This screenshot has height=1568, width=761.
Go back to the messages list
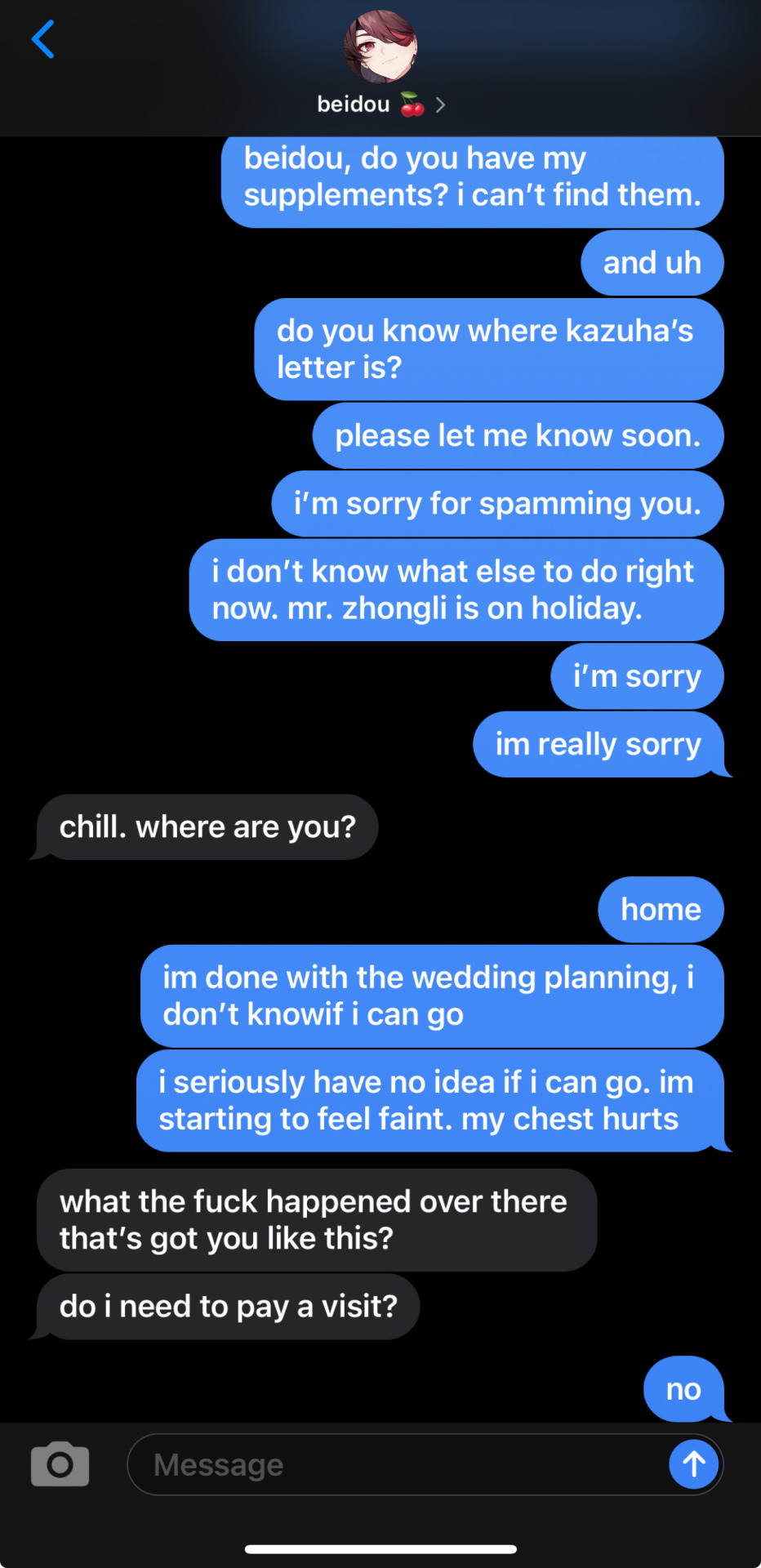coord(43,40)
